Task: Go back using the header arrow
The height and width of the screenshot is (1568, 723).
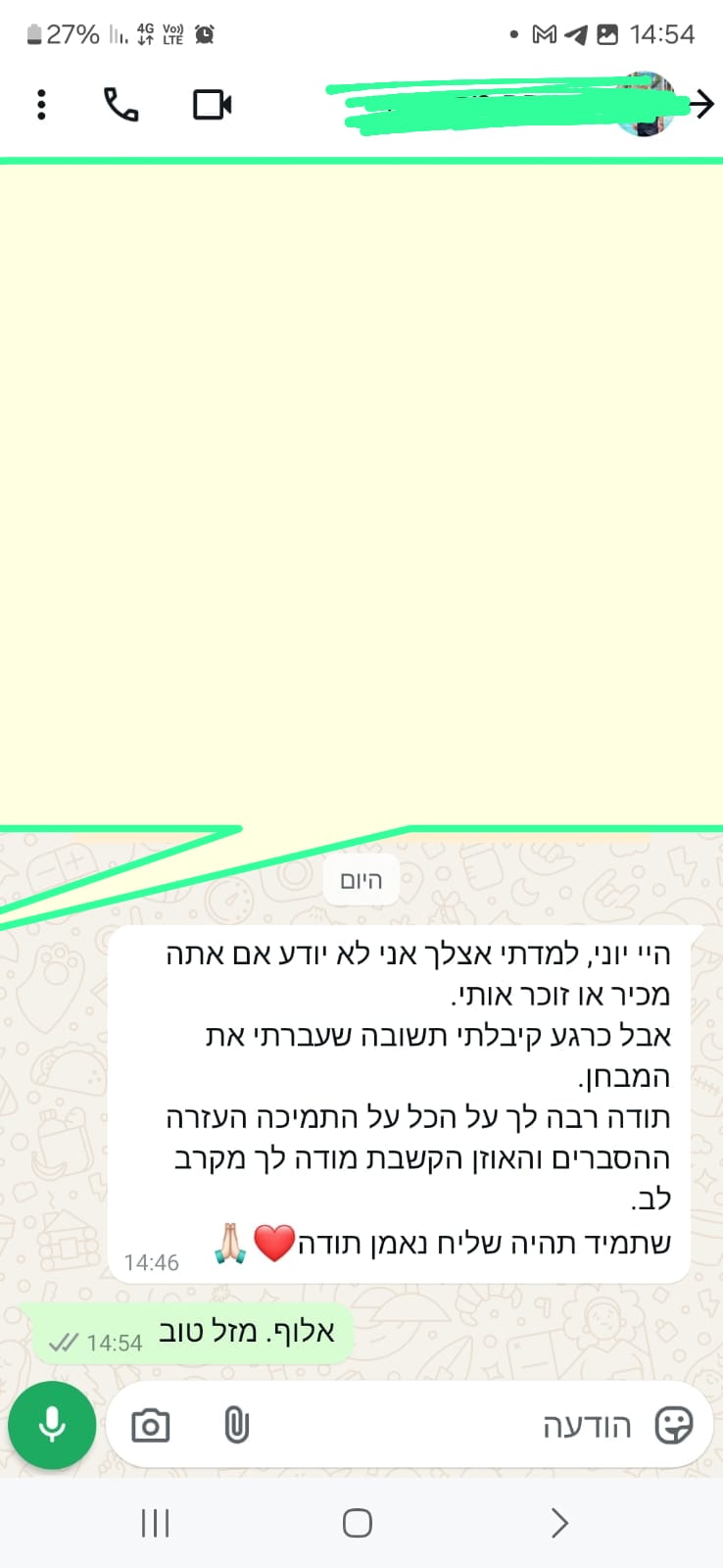Action: [x=701, y=104]
